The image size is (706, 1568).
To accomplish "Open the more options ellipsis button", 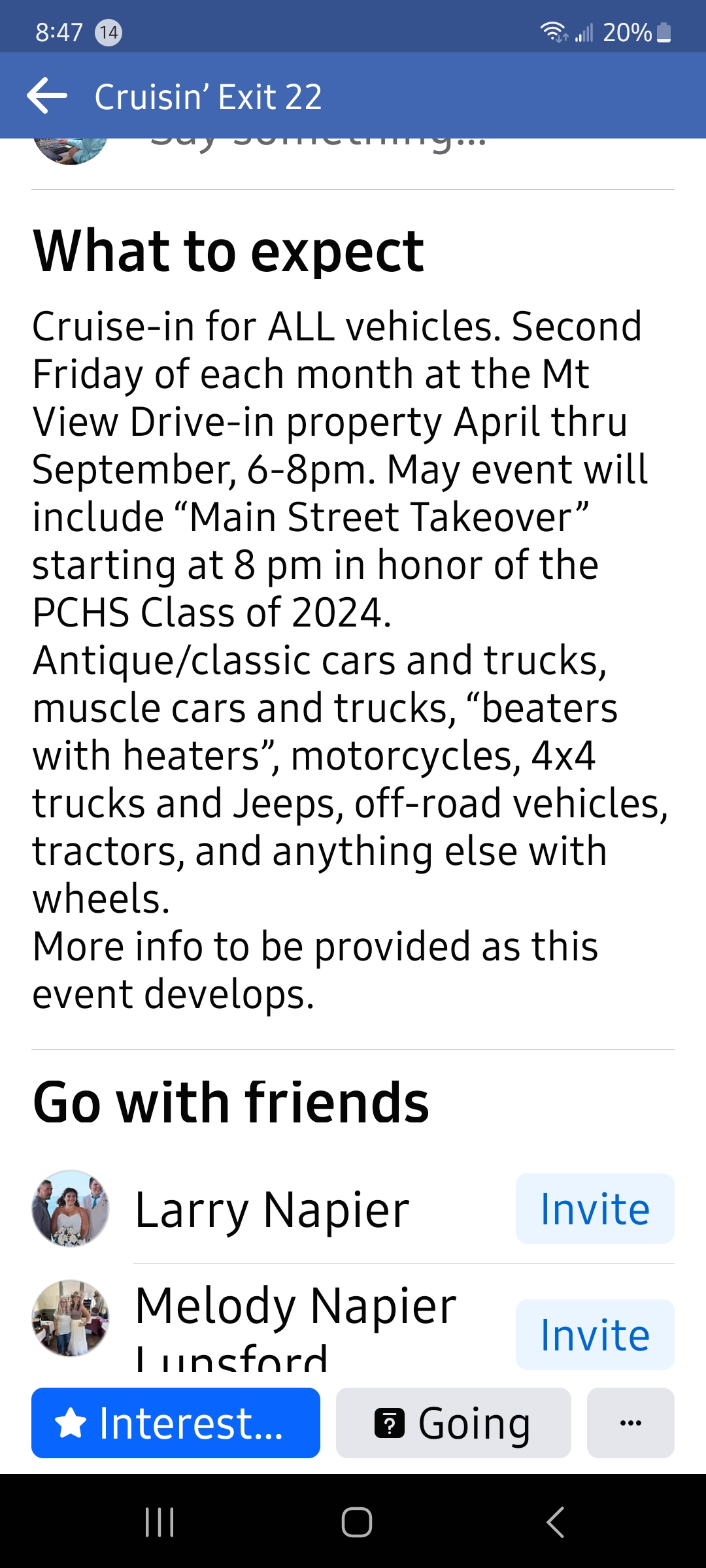I will [x=631, y=1423].
